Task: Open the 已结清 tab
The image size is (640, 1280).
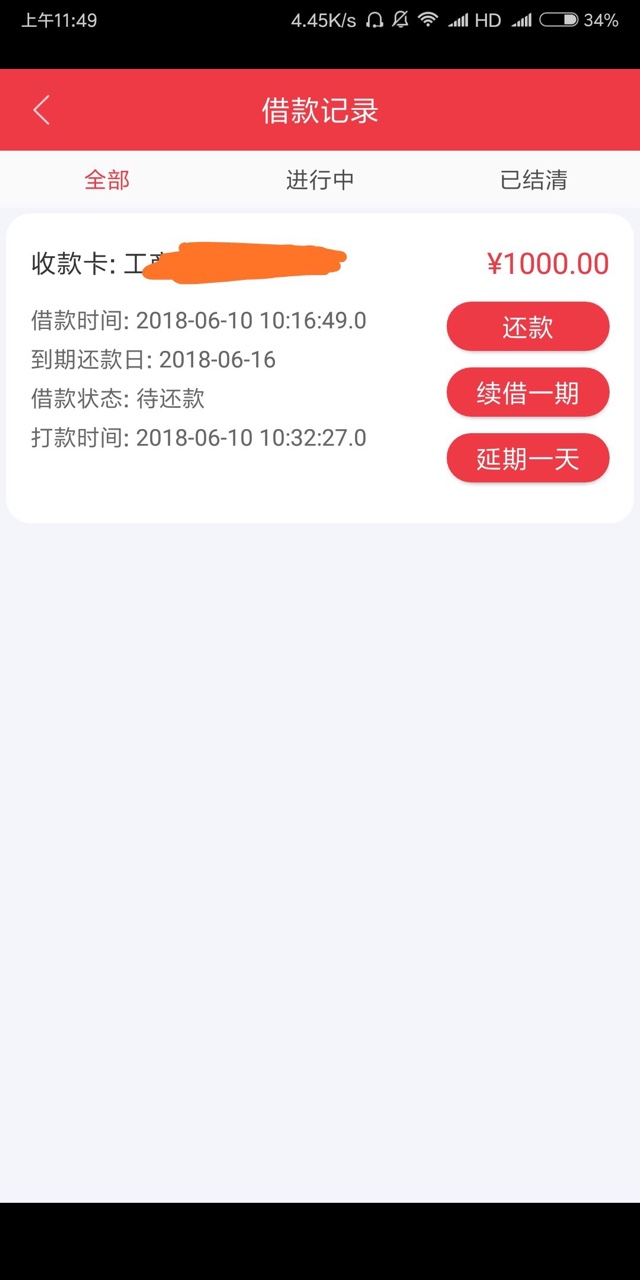Action: (533, 180)
